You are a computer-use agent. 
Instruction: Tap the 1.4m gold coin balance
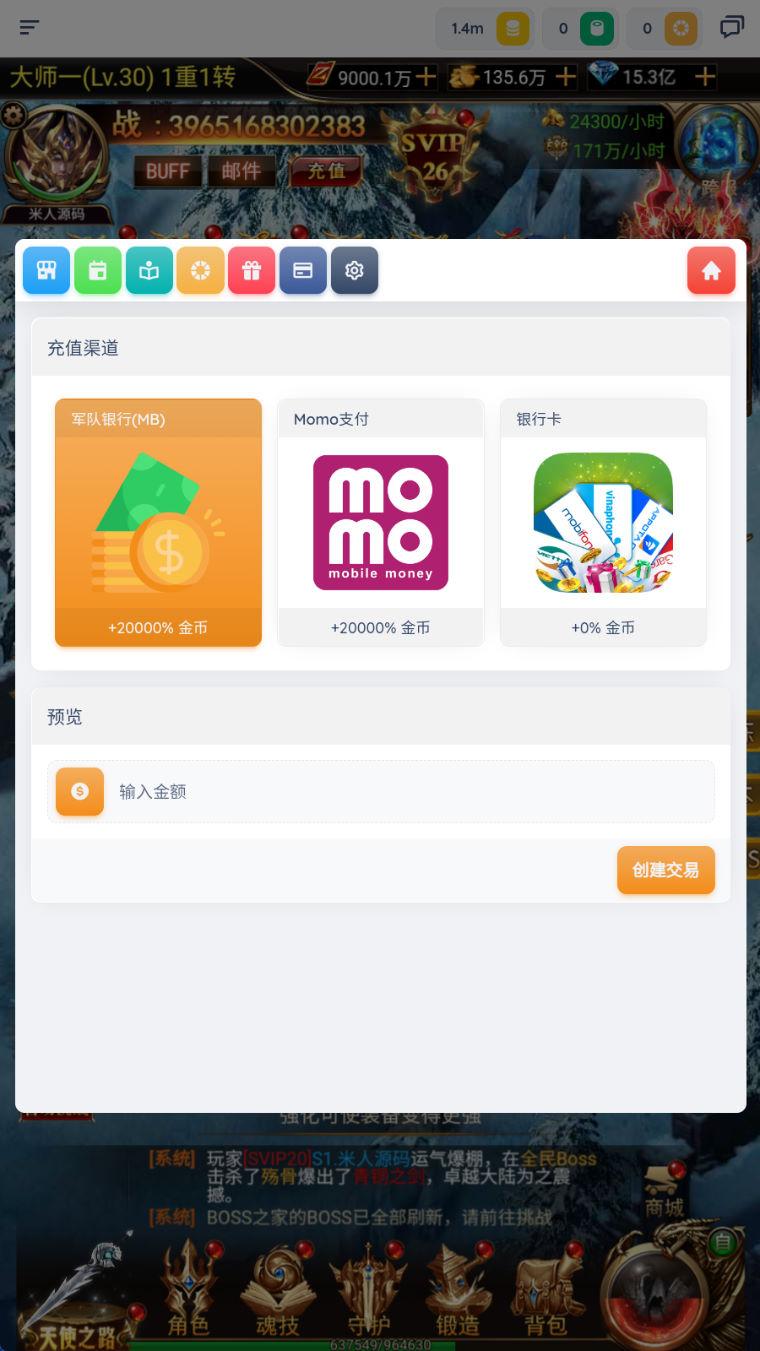(x=484, y=28)
